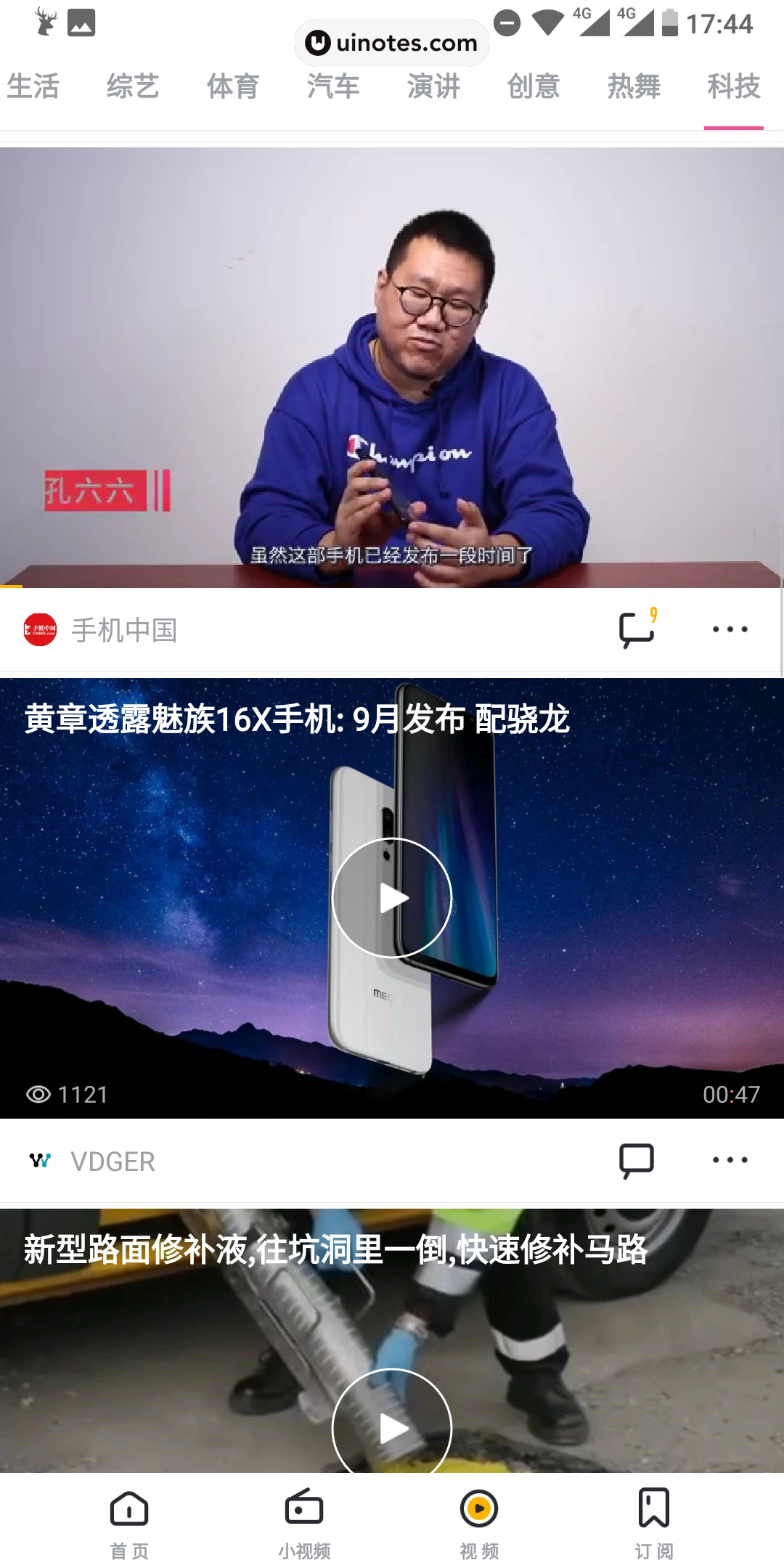Play the 魅族16X手机 video
Screen dimensions: 784x1568
392,898
